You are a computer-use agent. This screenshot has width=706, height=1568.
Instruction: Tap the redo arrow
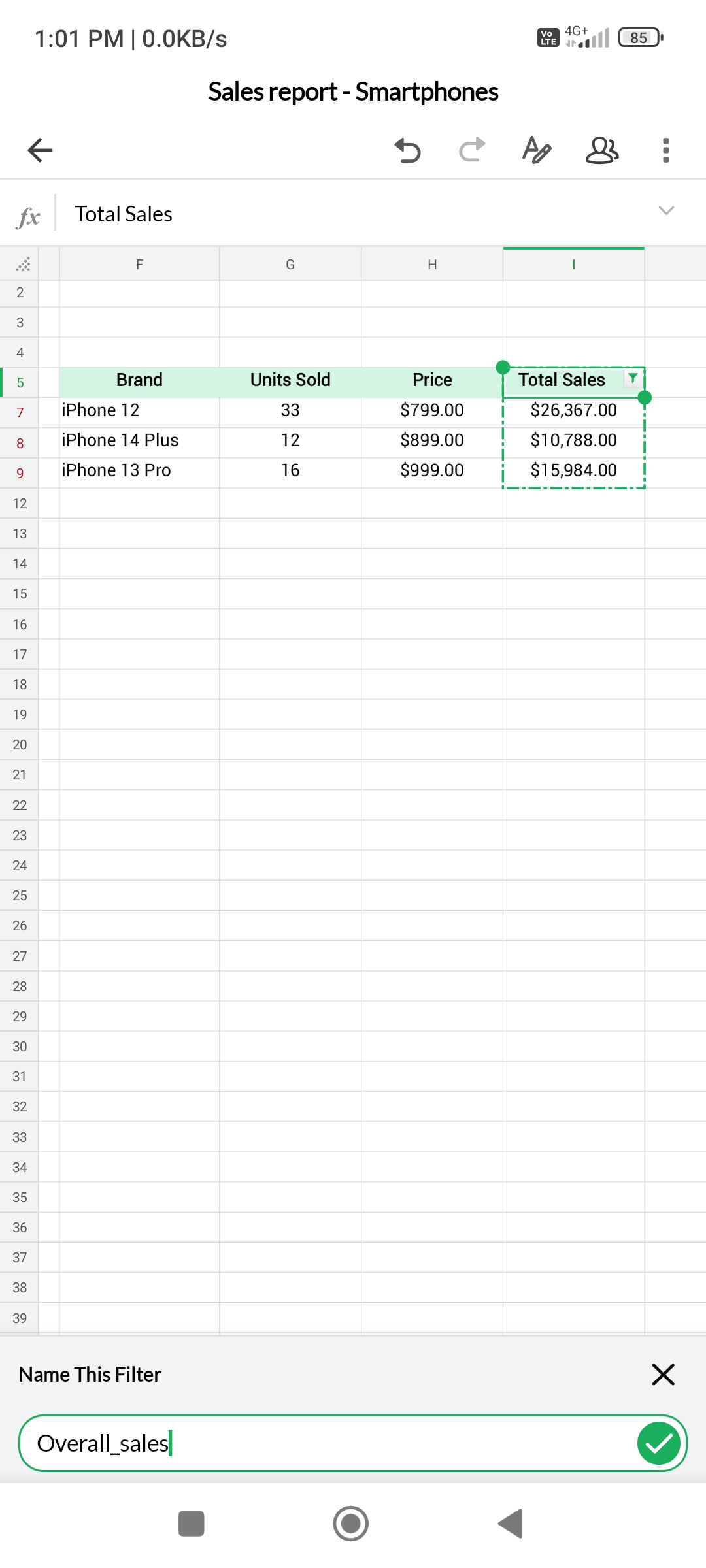(x=472, y=150)
